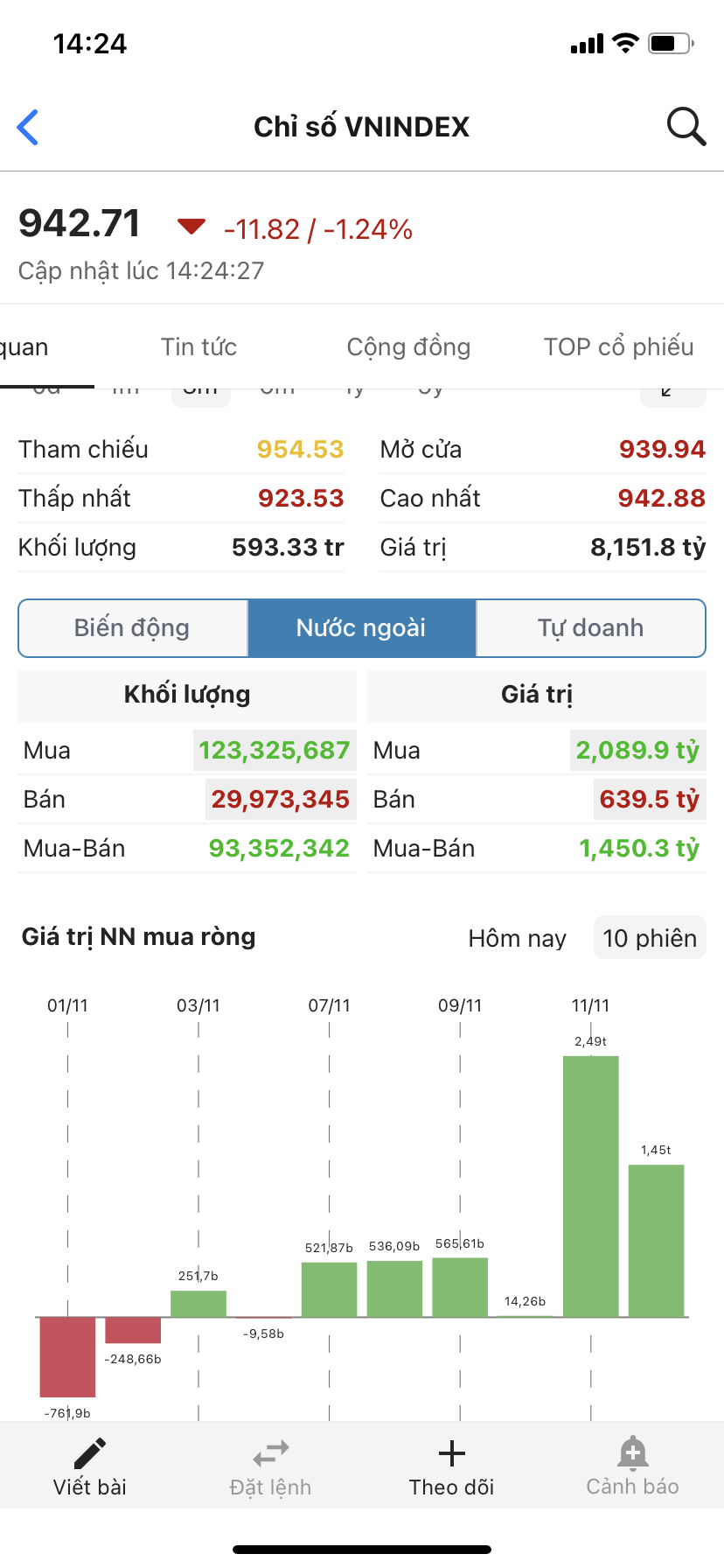This screenshot has width=724, height=1568.
Task: Choose the 10 phiên chart range
Action: coord(649,939)
